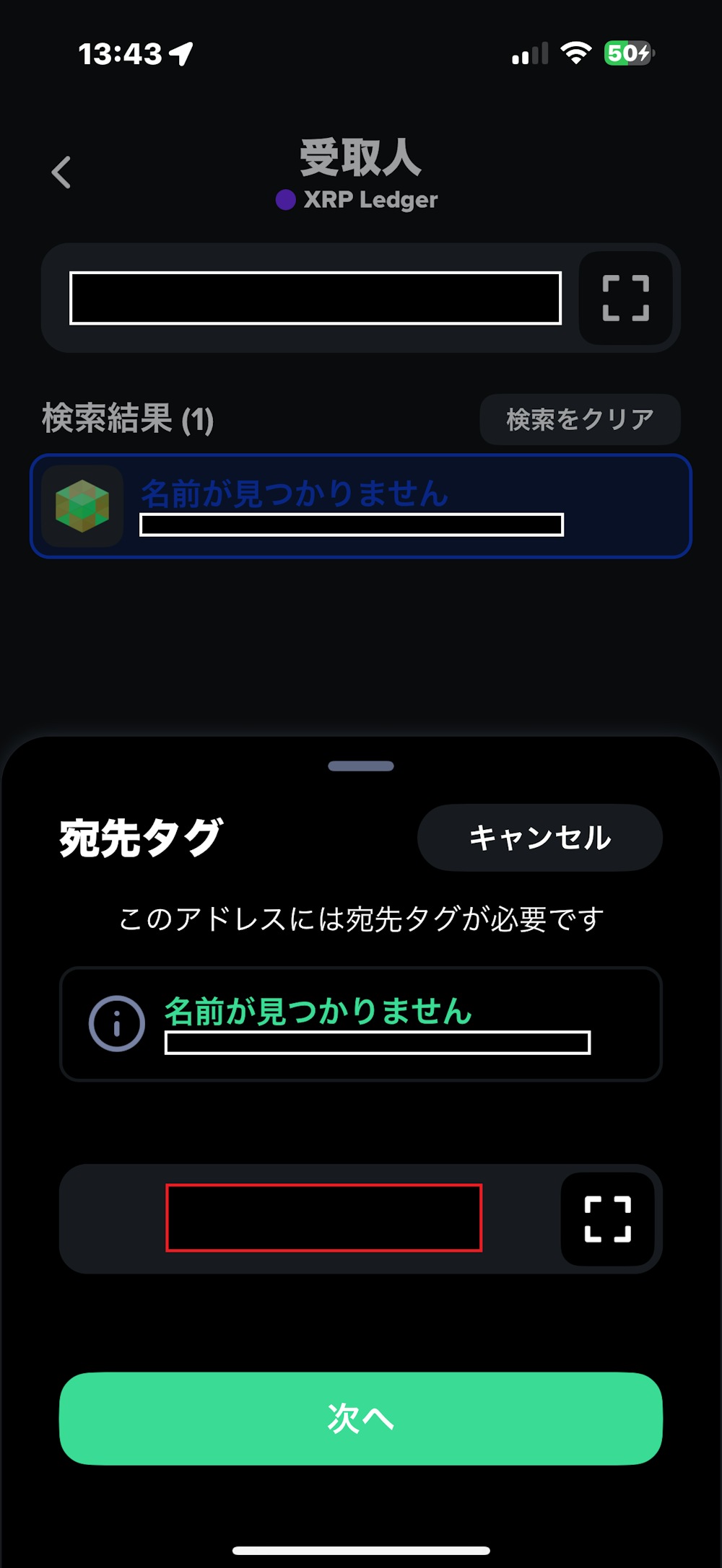This screenshot has height=1568, width=722.
Task: Tap the back chevron to leave 受取人 screen
Action: [61, 172]
